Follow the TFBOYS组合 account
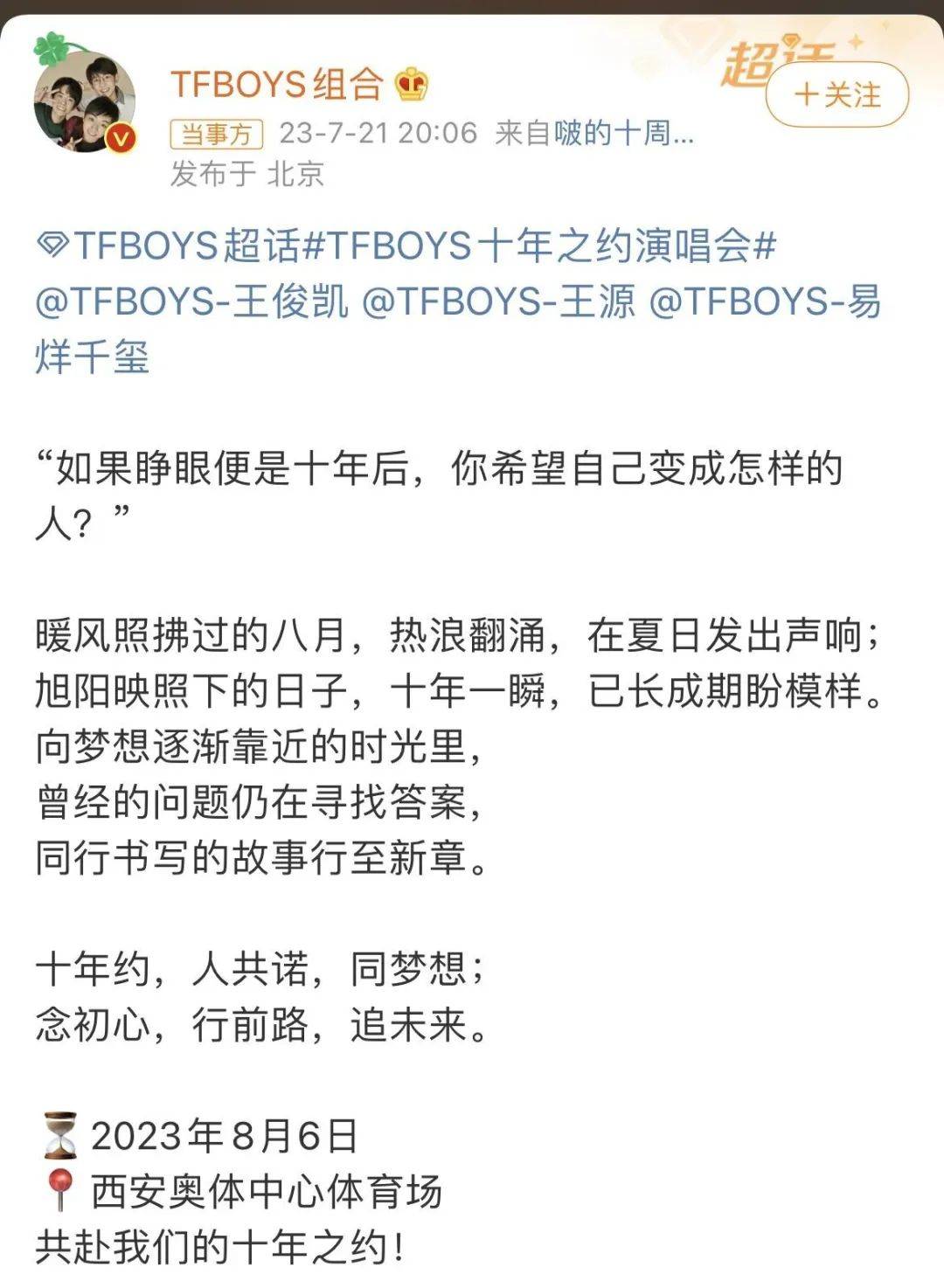The image size is (944, 1288). pos(836,94)
